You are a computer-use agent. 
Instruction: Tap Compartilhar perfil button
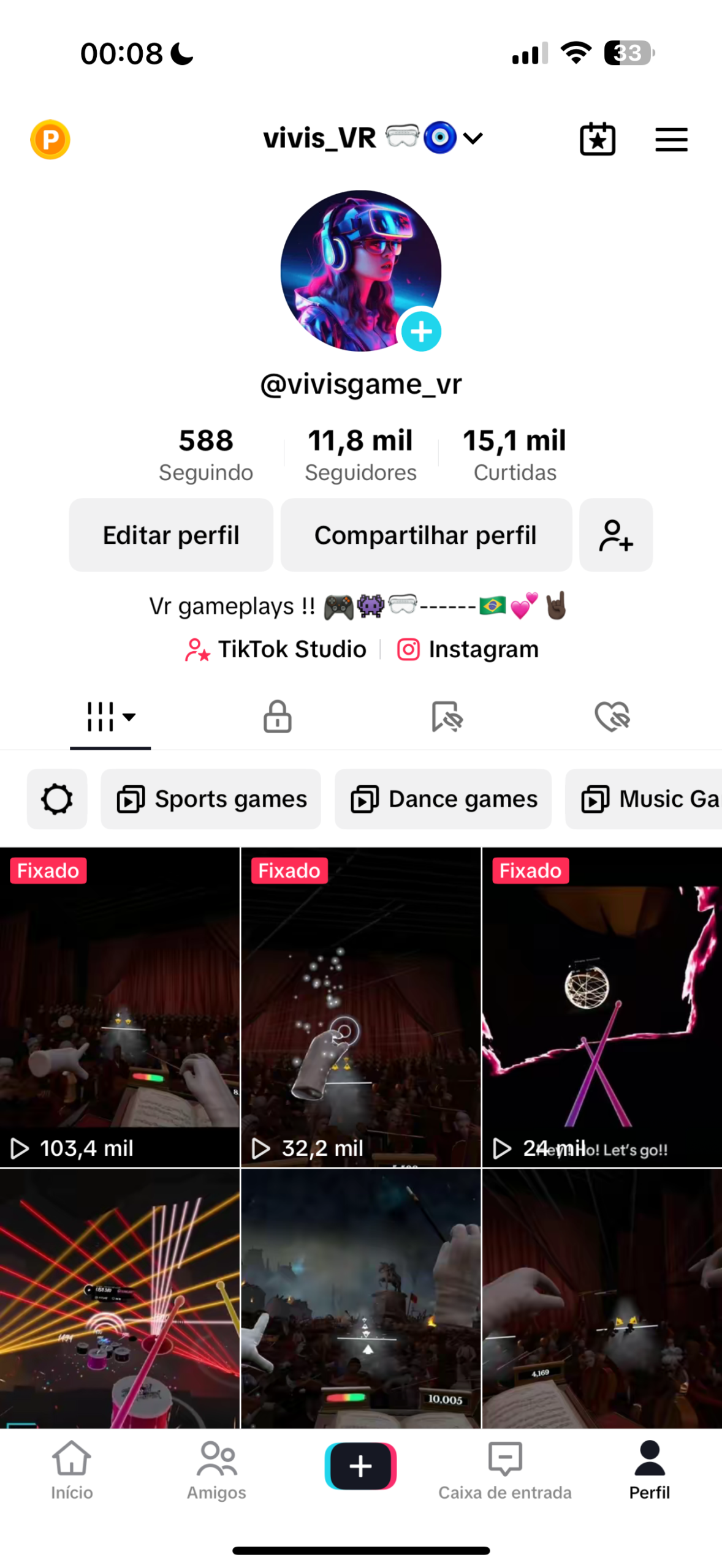pyautogui.click(x=425, y=535)
